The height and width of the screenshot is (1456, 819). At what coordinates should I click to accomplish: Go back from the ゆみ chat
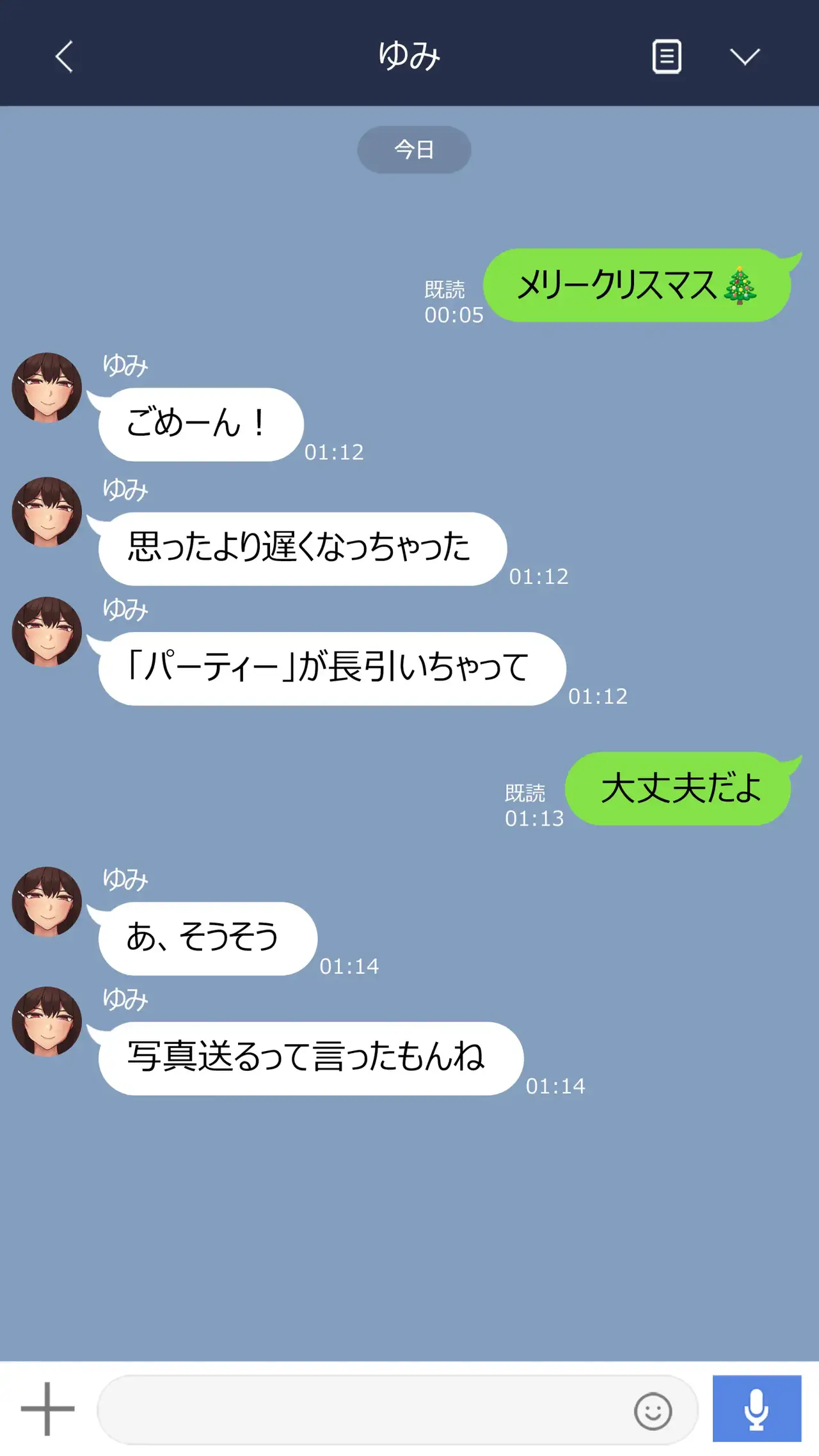(x=64, y=56)
